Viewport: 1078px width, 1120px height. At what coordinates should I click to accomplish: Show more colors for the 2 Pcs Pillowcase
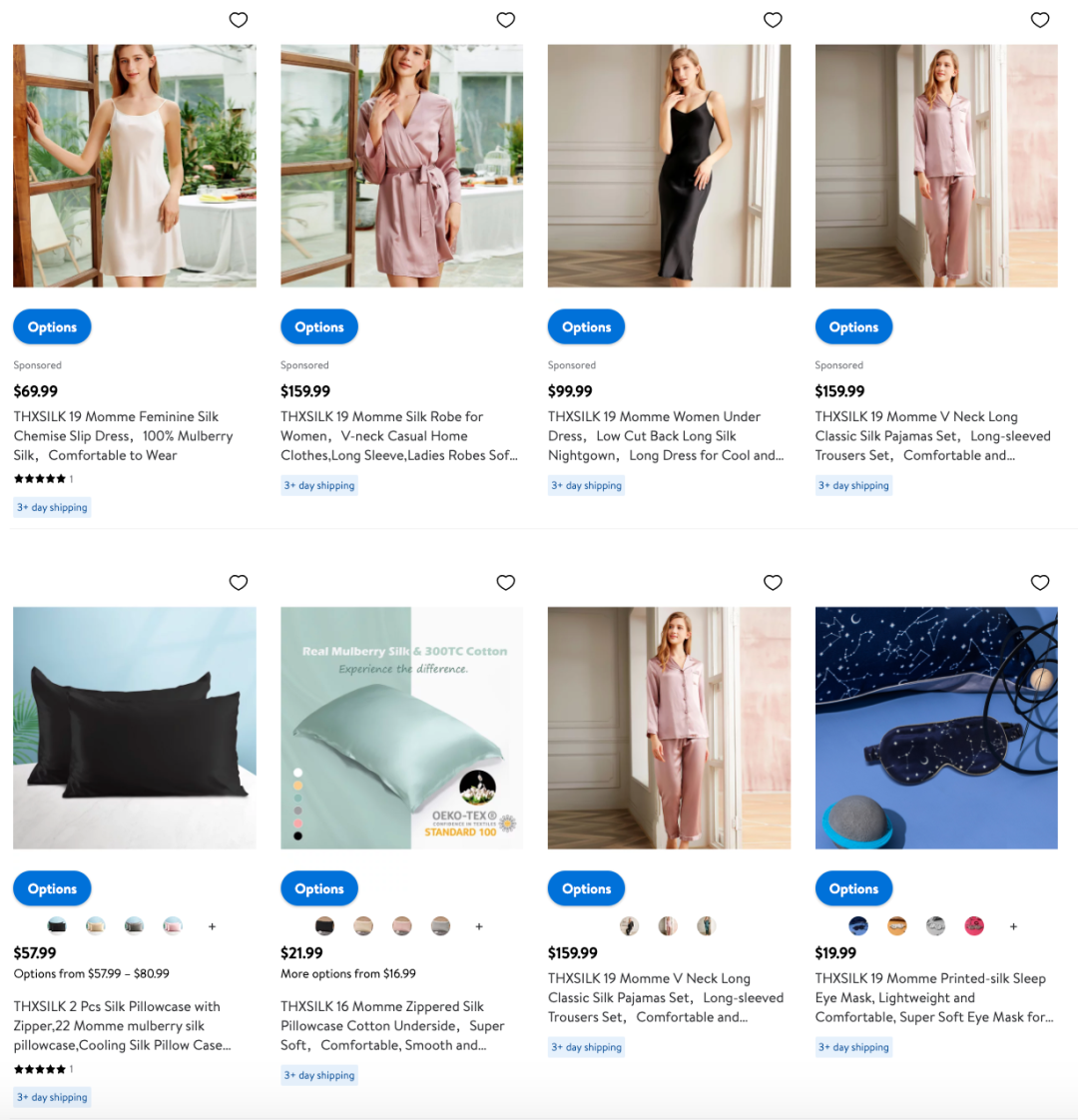click(212, 926)
